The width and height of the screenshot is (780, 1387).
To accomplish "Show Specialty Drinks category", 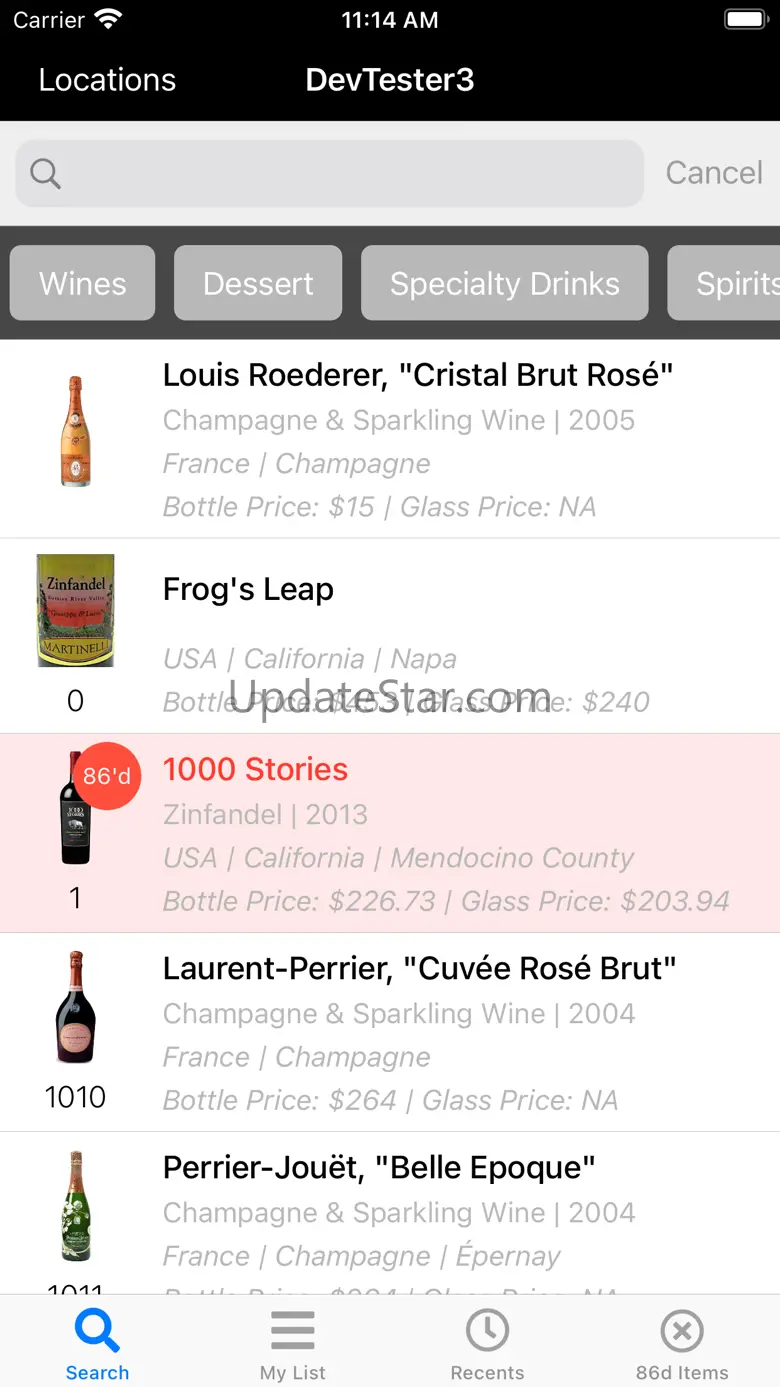I will [x=504, y=284].
